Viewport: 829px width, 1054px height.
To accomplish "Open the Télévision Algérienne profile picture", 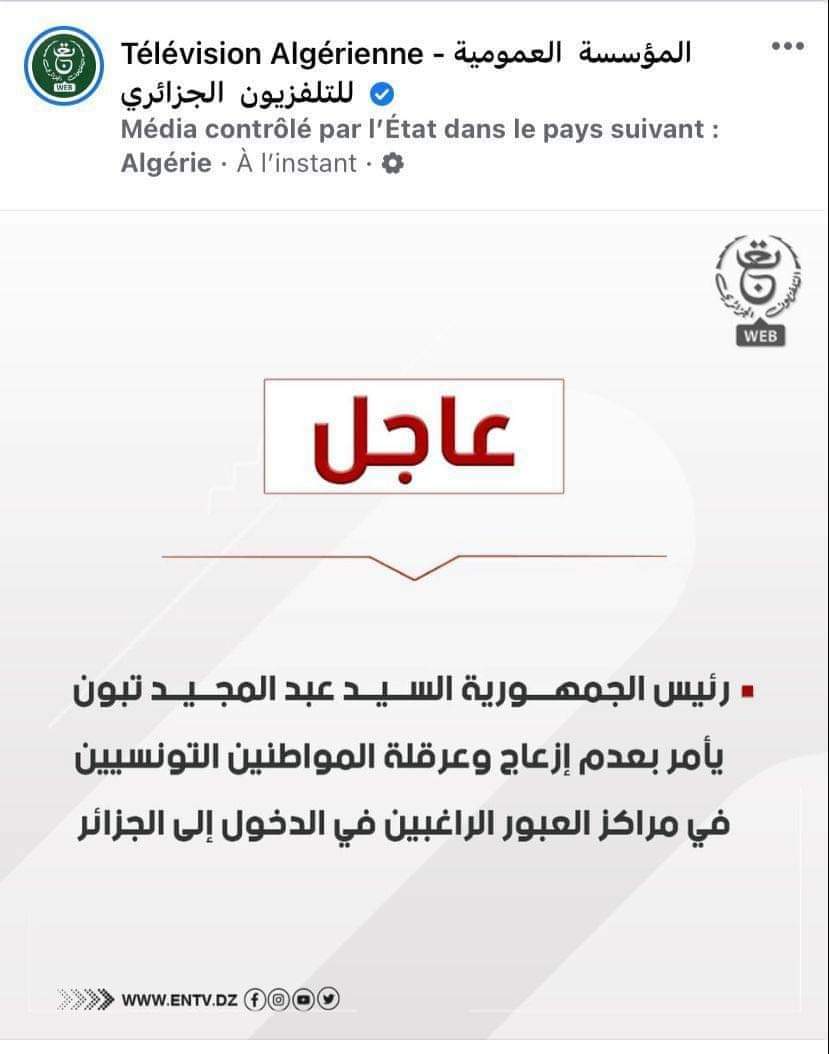I will (63, 66).
